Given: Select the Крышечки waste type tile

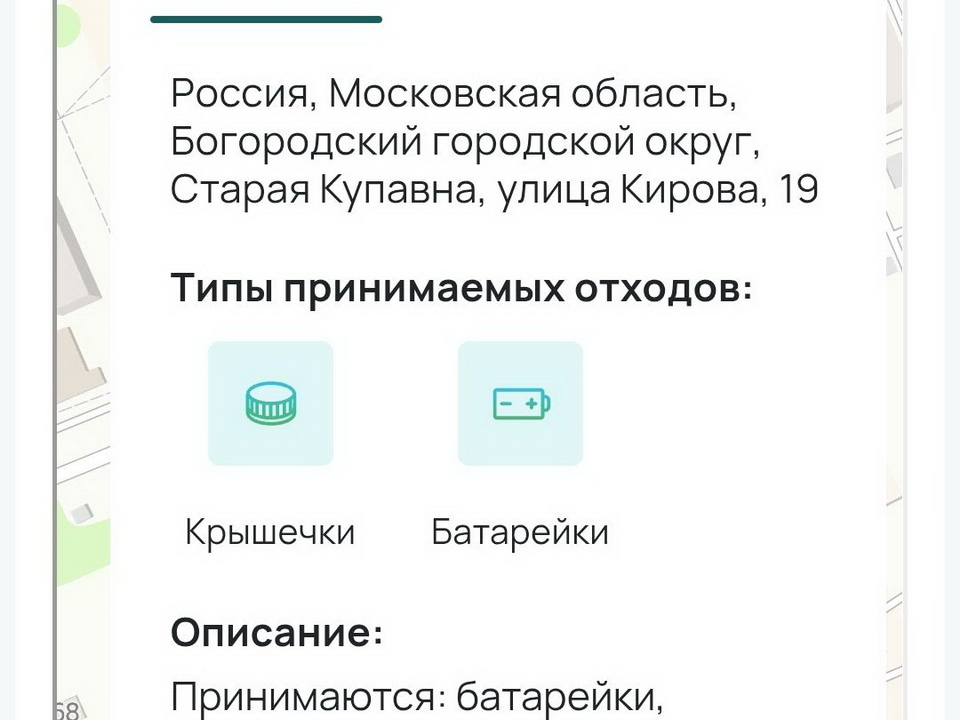Looking at the screenshot, I should click(270, 403).
